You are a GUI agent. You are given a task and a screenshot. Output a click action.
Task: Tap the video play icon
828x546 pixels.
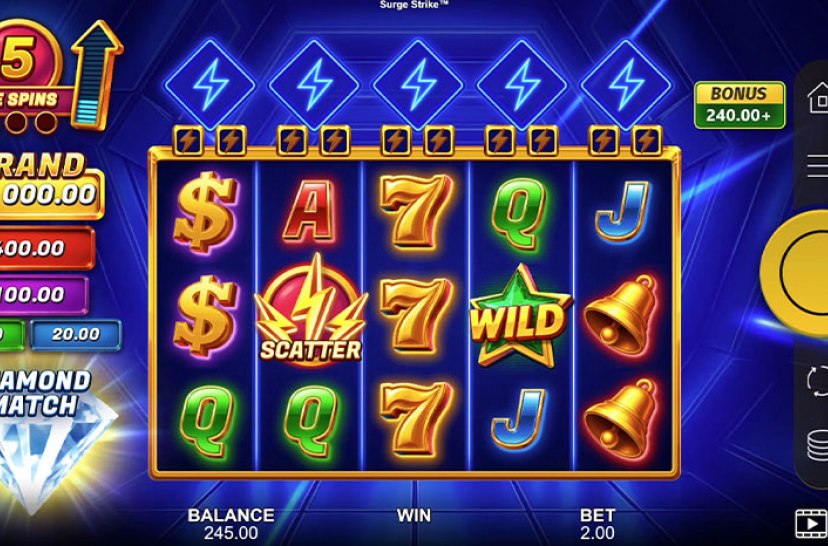[808, 522]
